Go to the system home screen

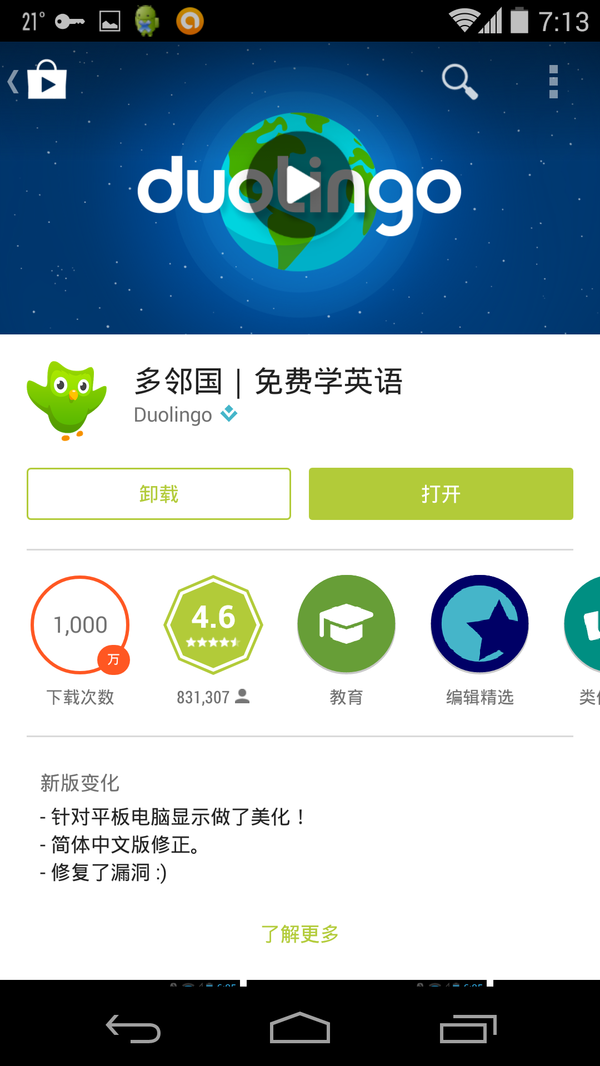300,1027
